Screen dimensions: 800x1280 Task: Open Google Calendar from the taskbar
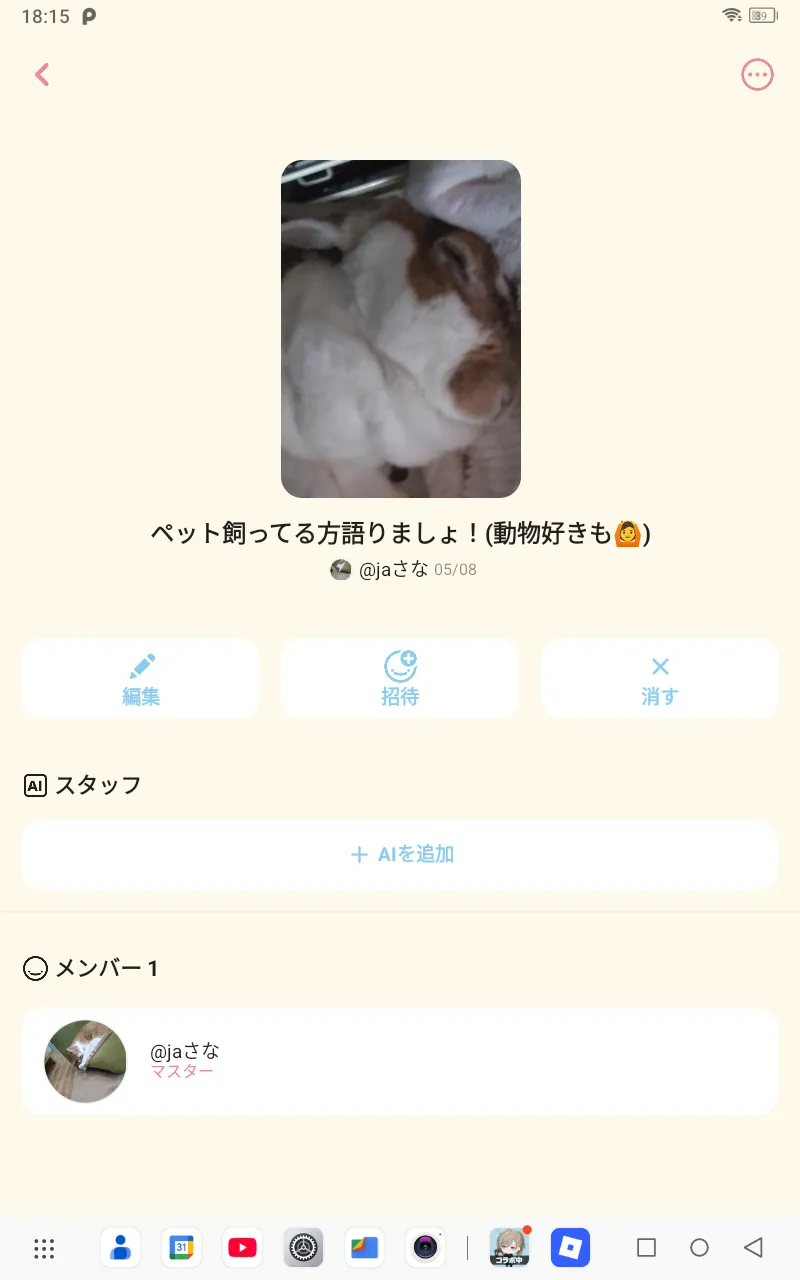181,1248
